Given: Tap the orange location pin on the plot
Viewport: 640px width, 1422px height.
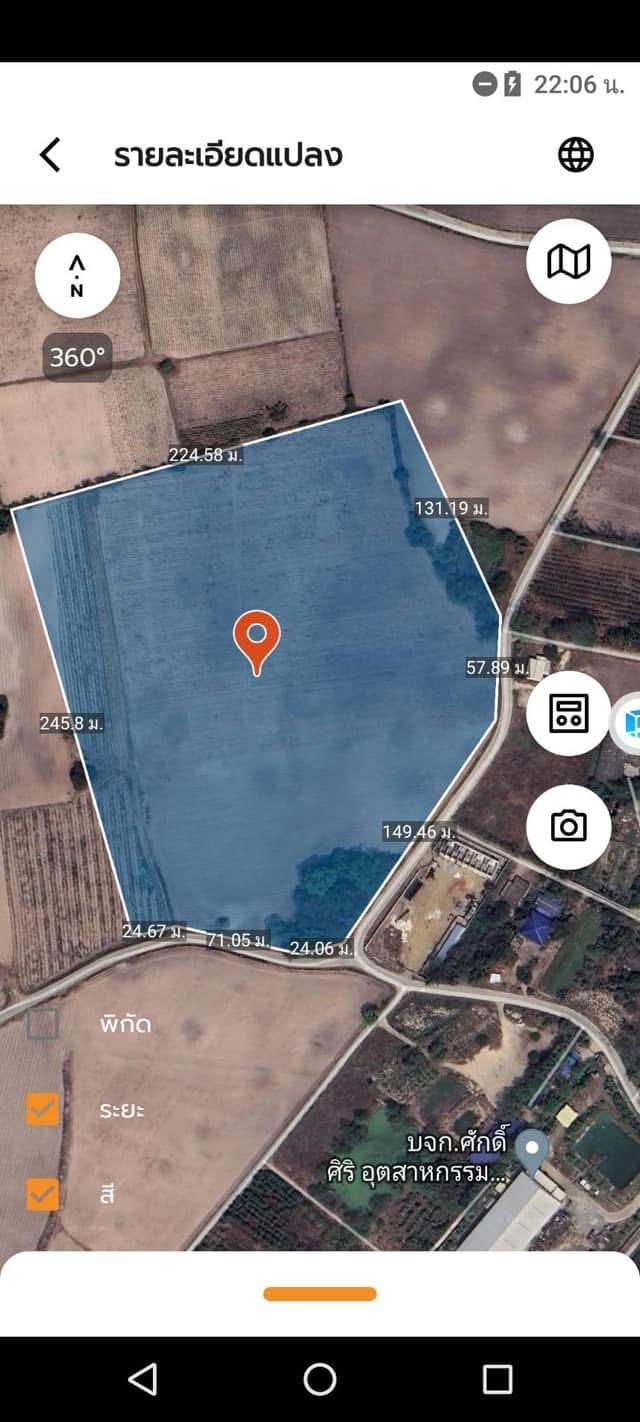Looking at the screenshot, I should tap(257, 641).
